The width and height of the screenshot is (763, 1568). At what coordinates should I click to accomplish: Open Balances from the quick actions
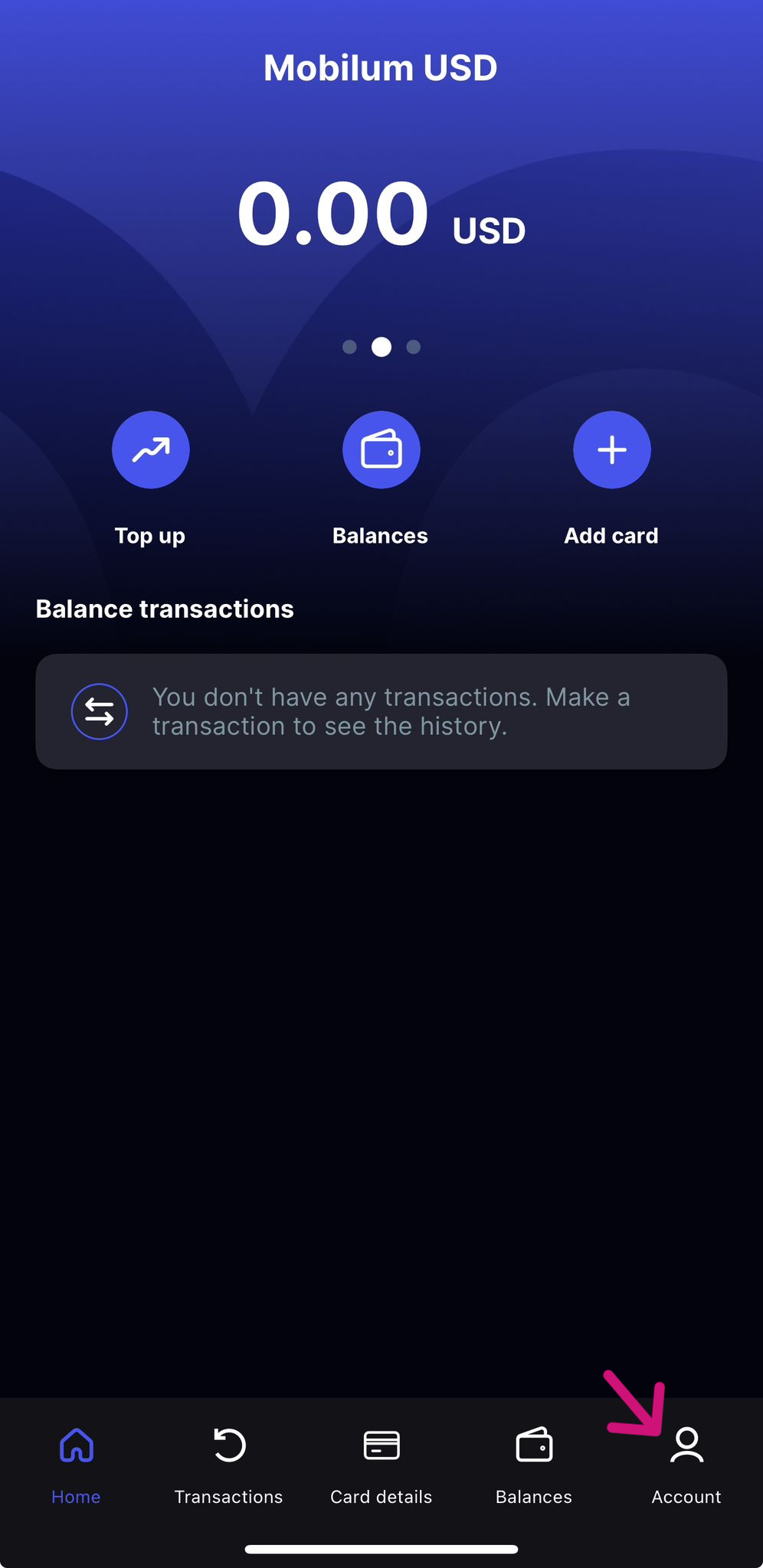[x=381, y=450]
